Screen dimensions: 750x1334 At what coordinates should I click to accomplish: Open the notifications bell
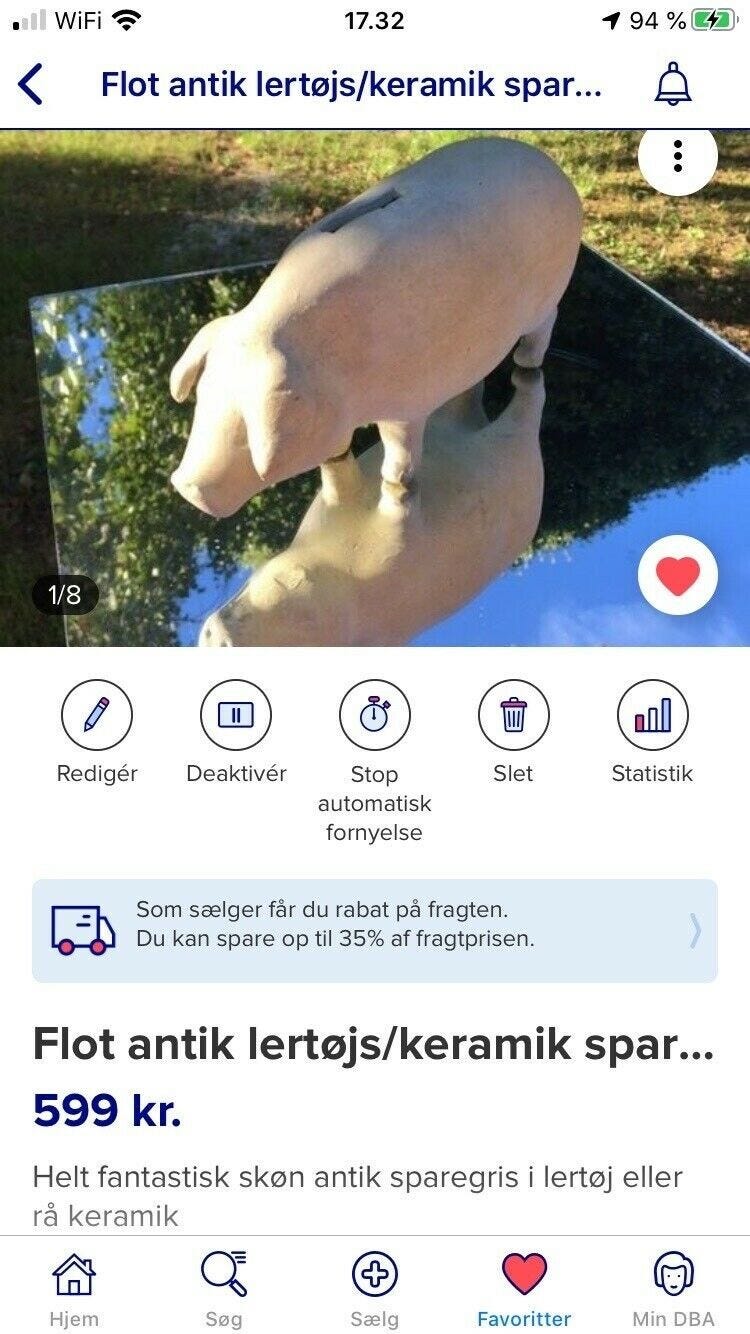coord(673,85)
